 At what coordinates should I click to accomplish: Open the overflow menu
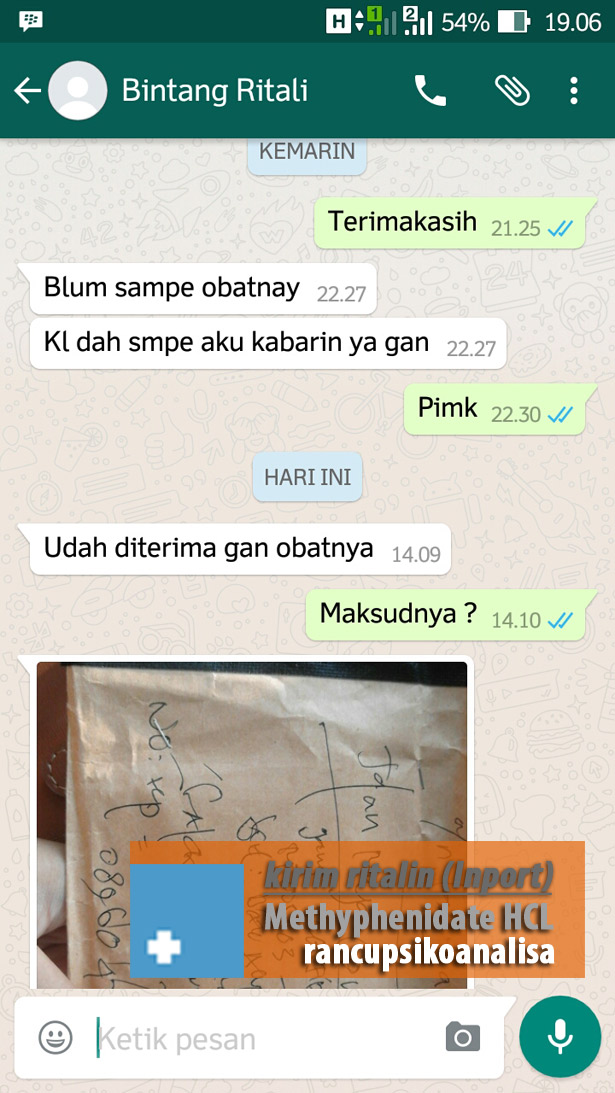coord(574,91)
